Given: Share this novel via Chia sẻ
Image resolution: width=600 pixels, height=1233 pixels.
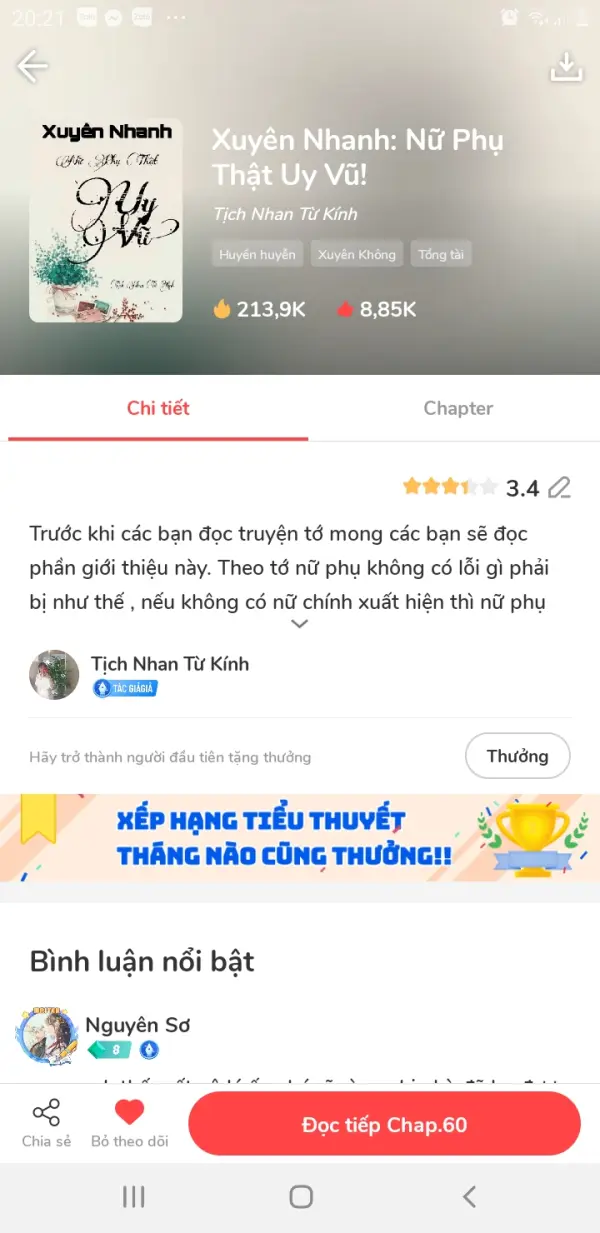Looking at the screenshot, I should tap(46, 1123).
